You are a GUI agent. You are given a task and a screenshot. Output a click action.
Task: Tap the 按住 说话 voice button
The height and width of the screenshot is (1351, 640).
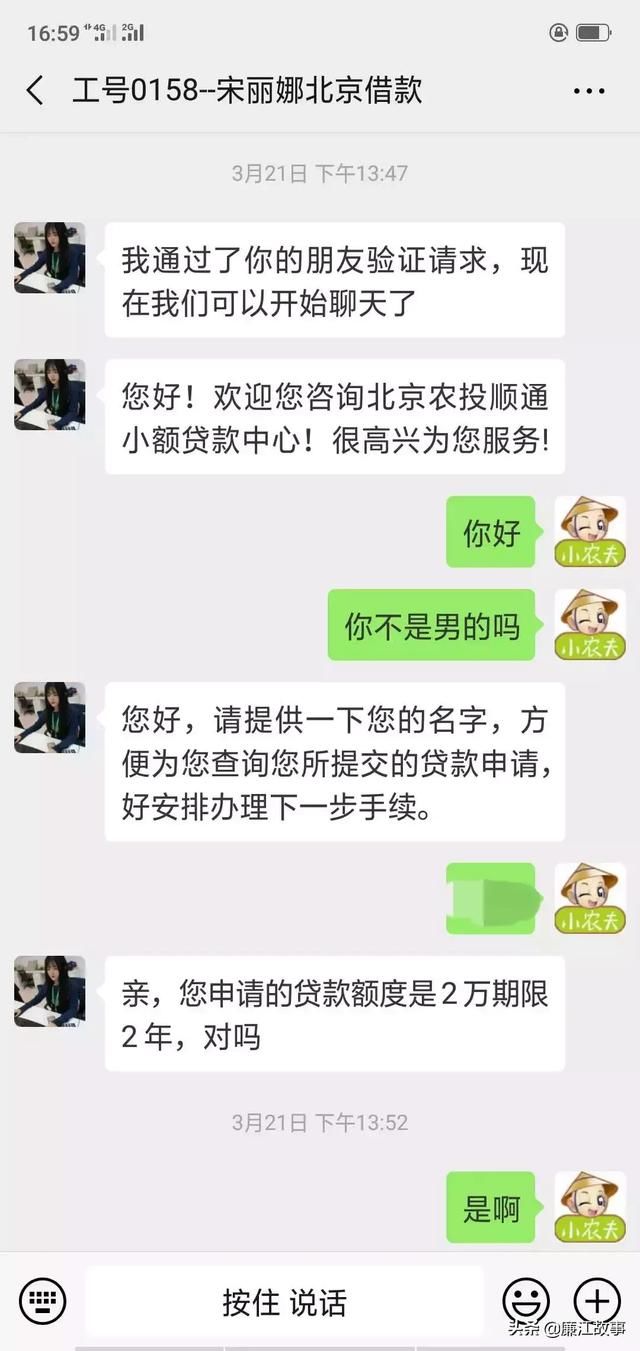tap(284, 1302)
